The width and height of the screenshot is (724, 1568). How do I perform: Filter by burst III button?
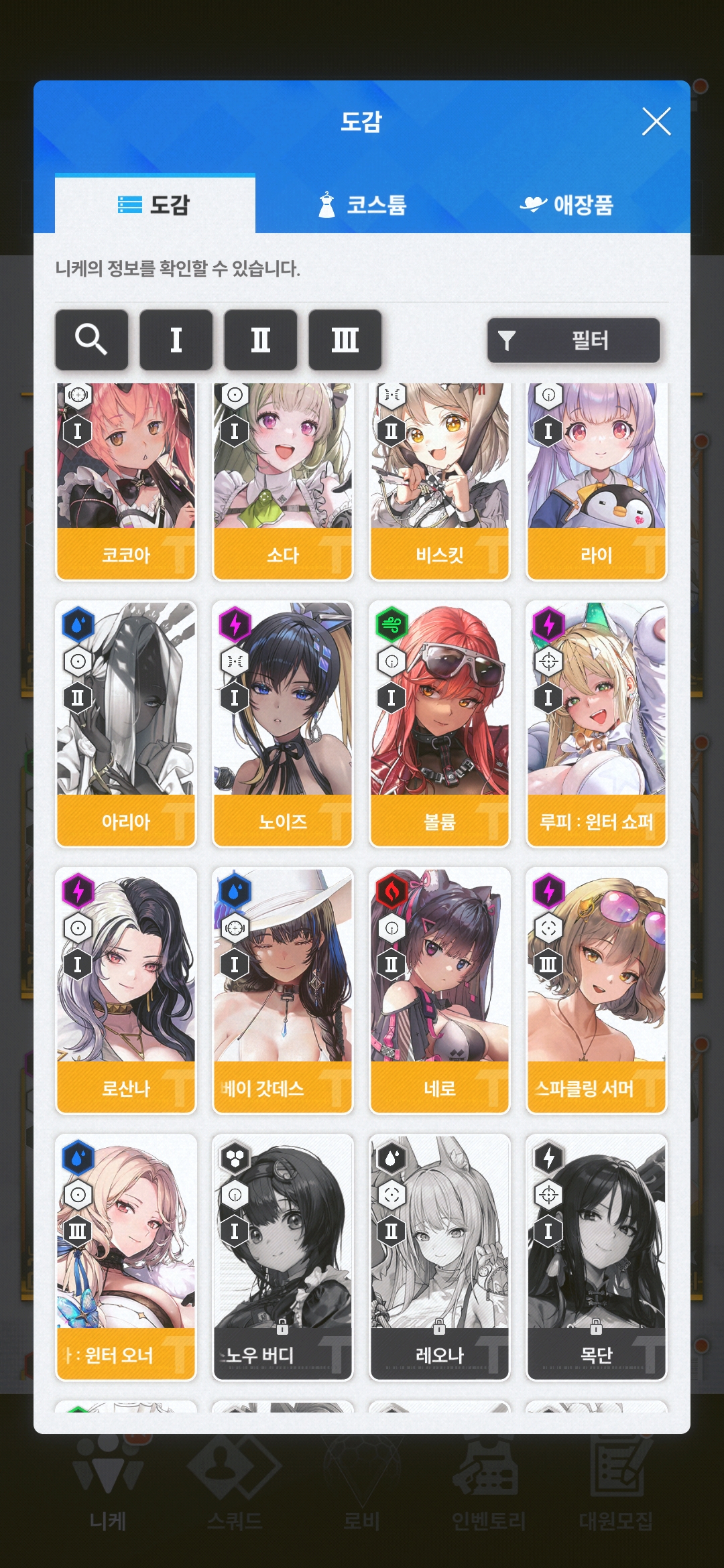tap(345, 340)
